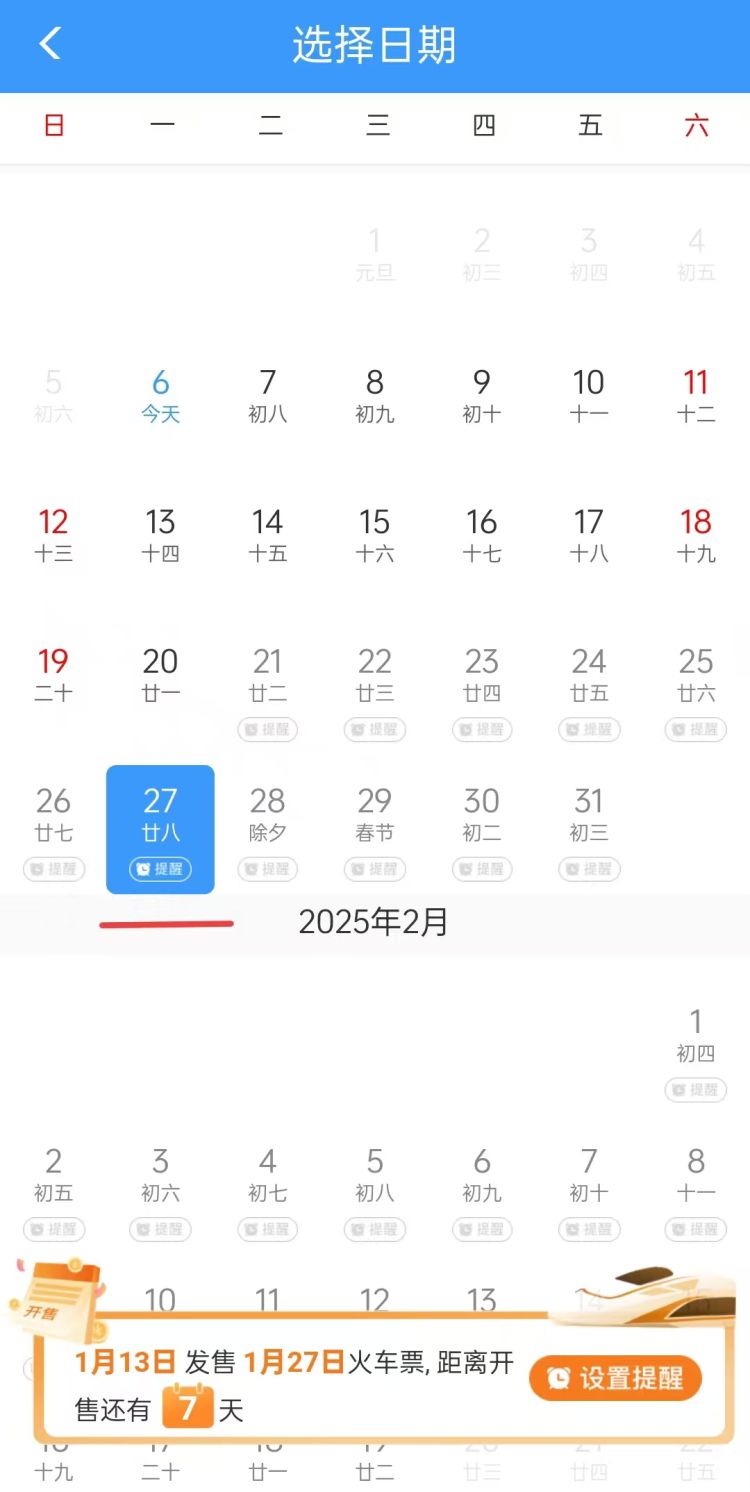Pick January 28 (除夕) for a reminder
Viewport: 750px width, 1492px height.
click(267, 828)
